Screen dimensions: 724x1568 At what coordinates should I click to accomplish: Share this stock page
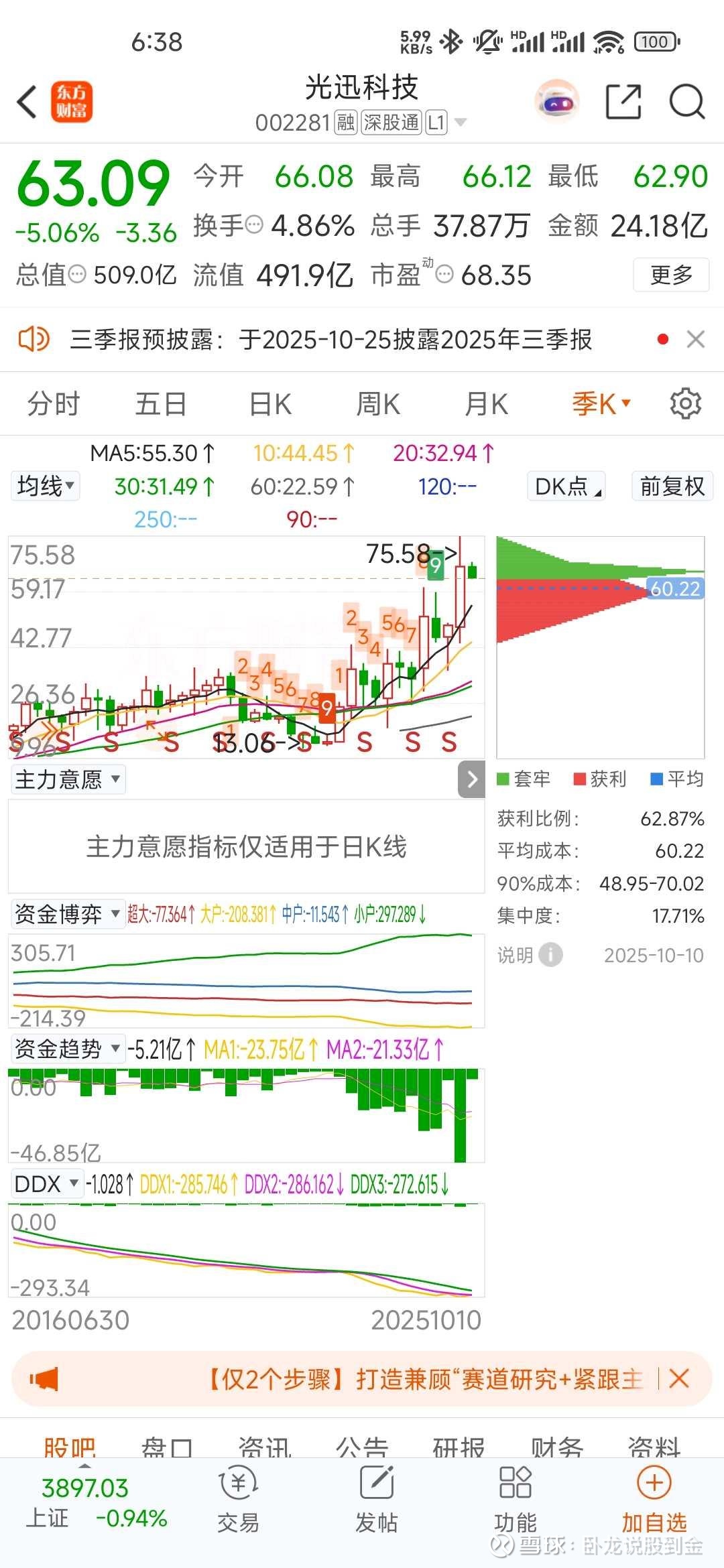pyautogui.click(x=623, y=102)
